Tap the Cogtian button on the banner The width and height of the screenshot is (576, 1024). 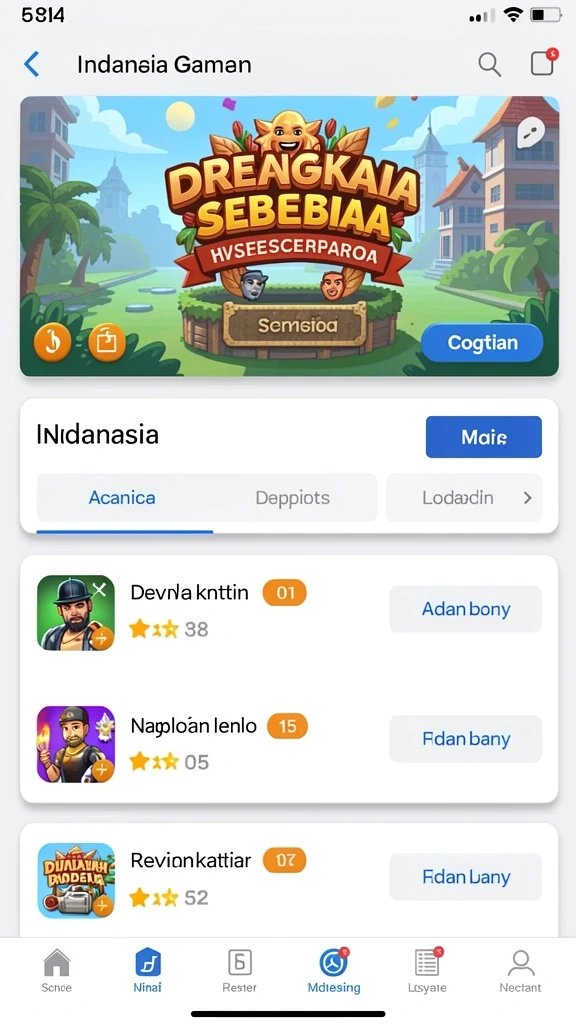(x=482, y=343)
